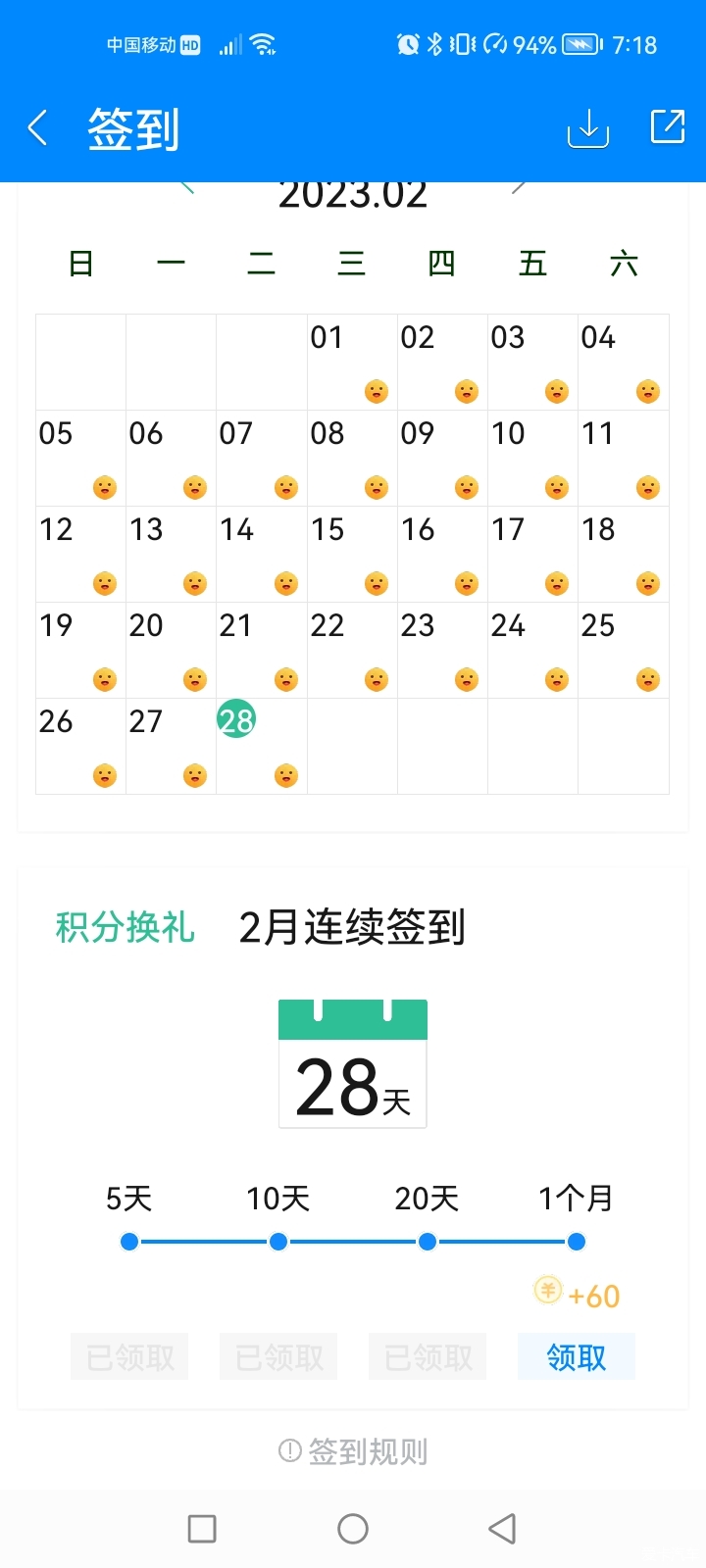This screenshot has height=1568, width=706.
Task: Go back from the 签到 page
Action: 37,128
